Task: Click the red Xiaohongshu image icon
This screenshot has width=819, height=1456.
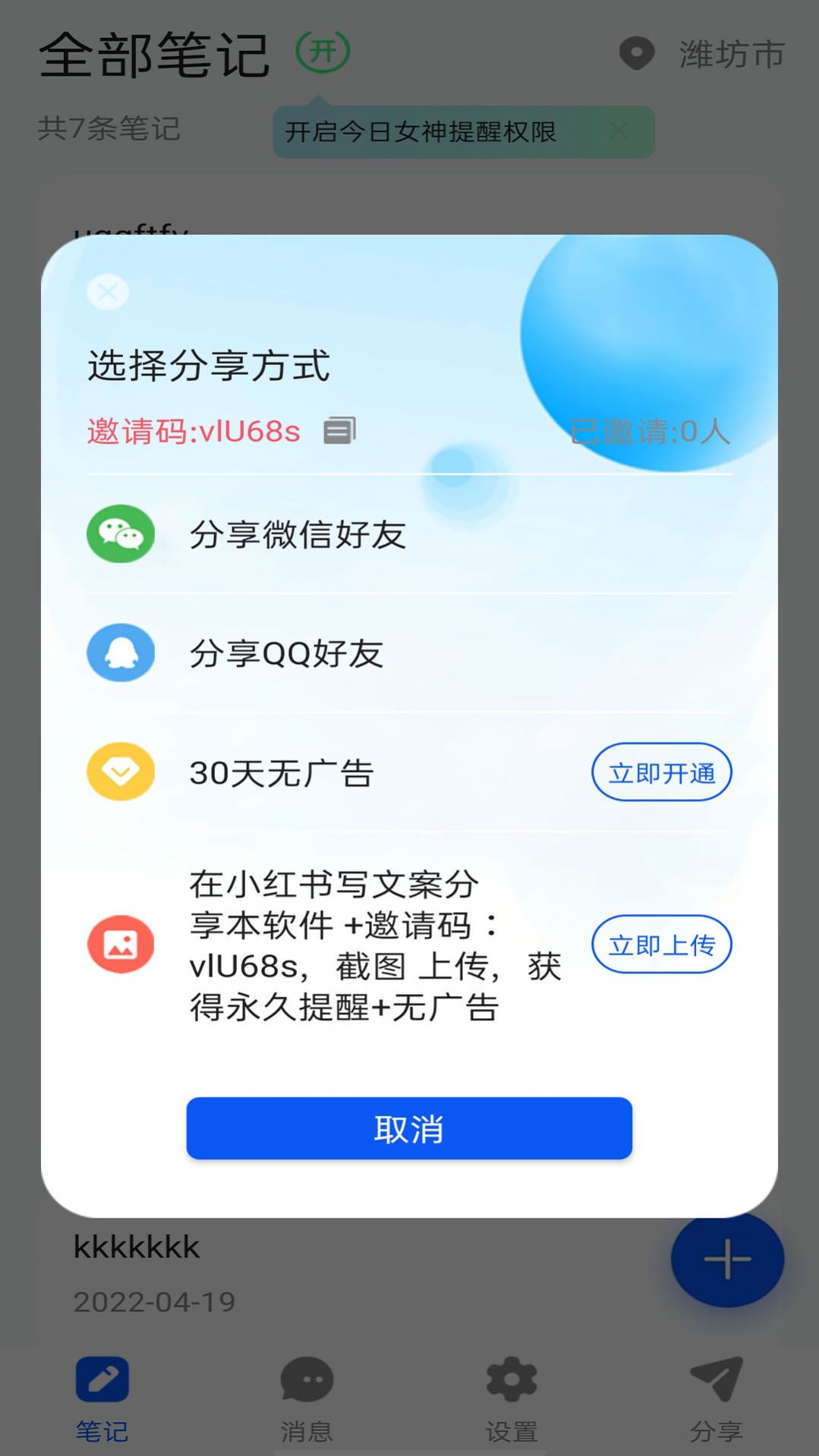Action: 121,943
